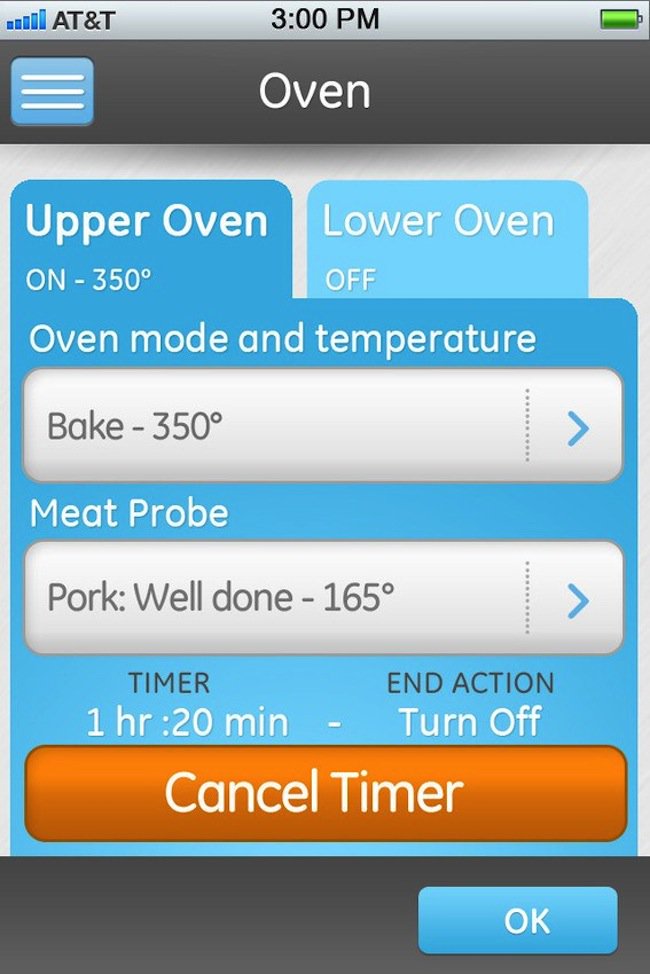This screenshot has height=974, width=650.
Task: Open the Pork: Well done meat probe setting
Action: [x=322, y=598]
